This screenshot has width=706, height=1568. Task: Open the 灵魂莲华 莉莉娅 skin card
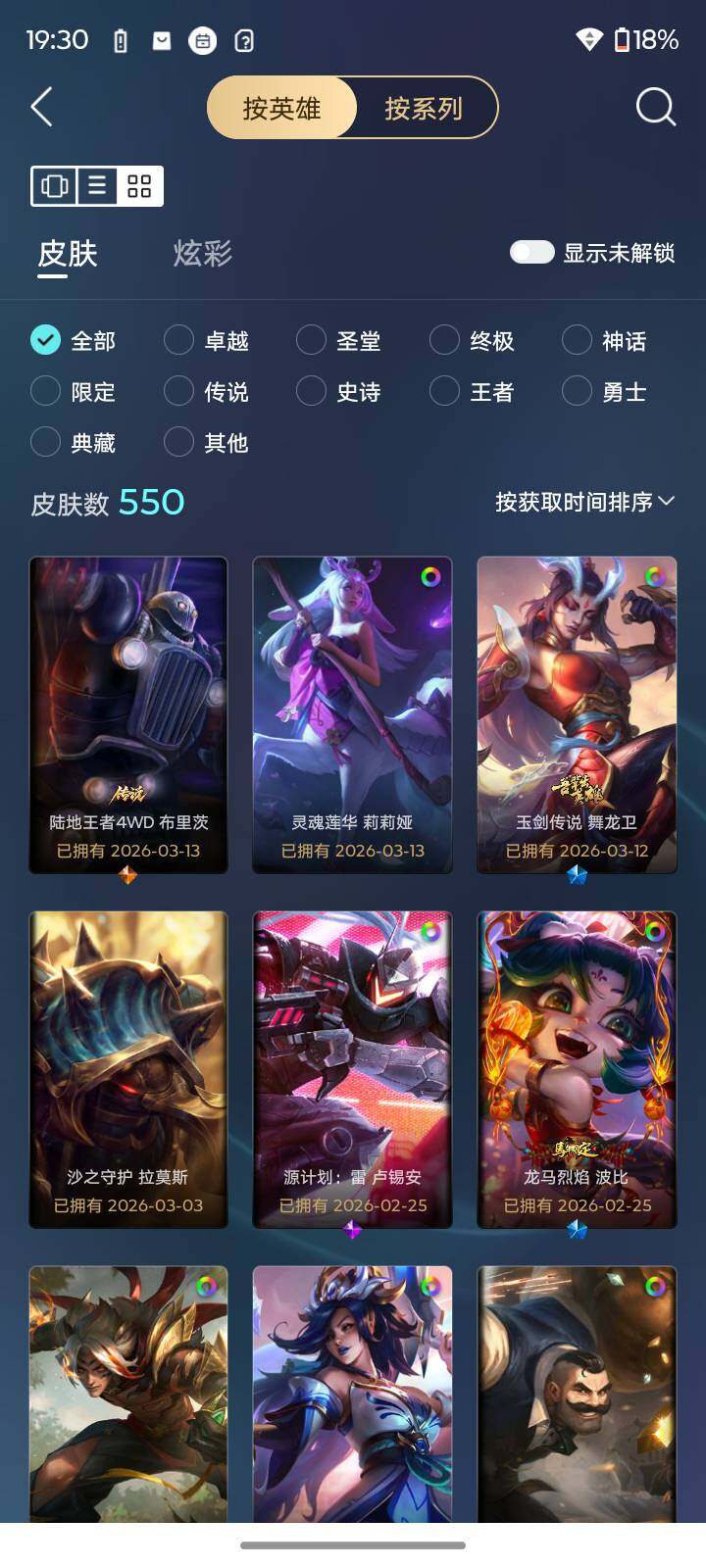(353, 715)
